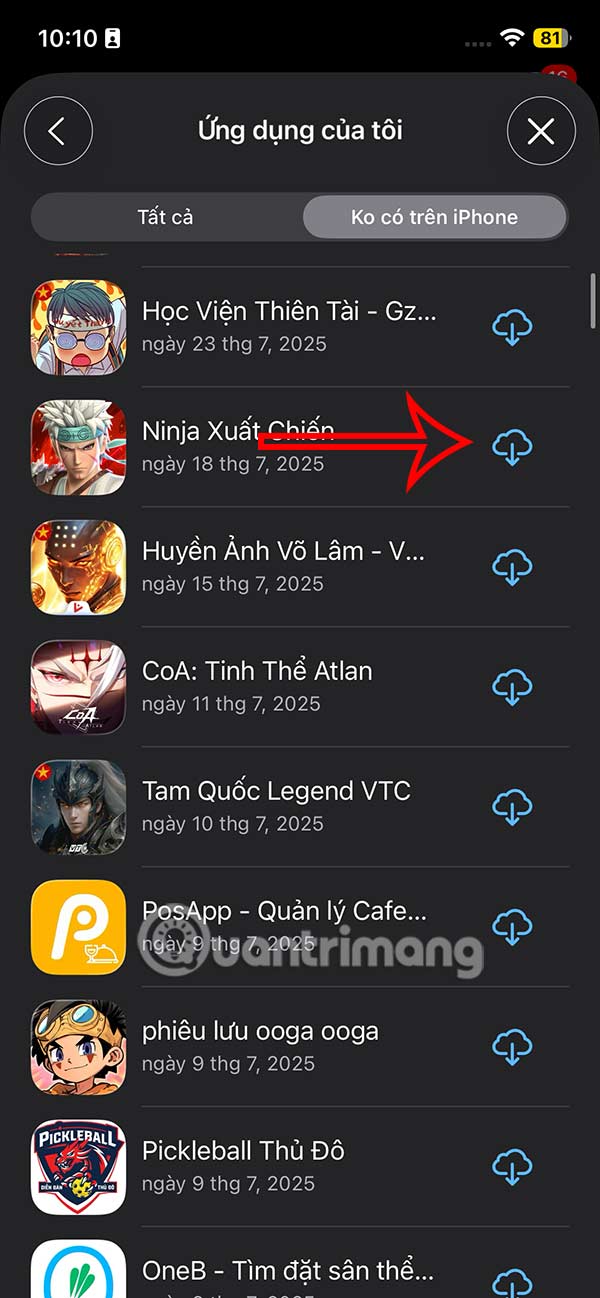Open CoA: Tinh Thể Atlan details
600x1298 pixels.
(256, 686)
